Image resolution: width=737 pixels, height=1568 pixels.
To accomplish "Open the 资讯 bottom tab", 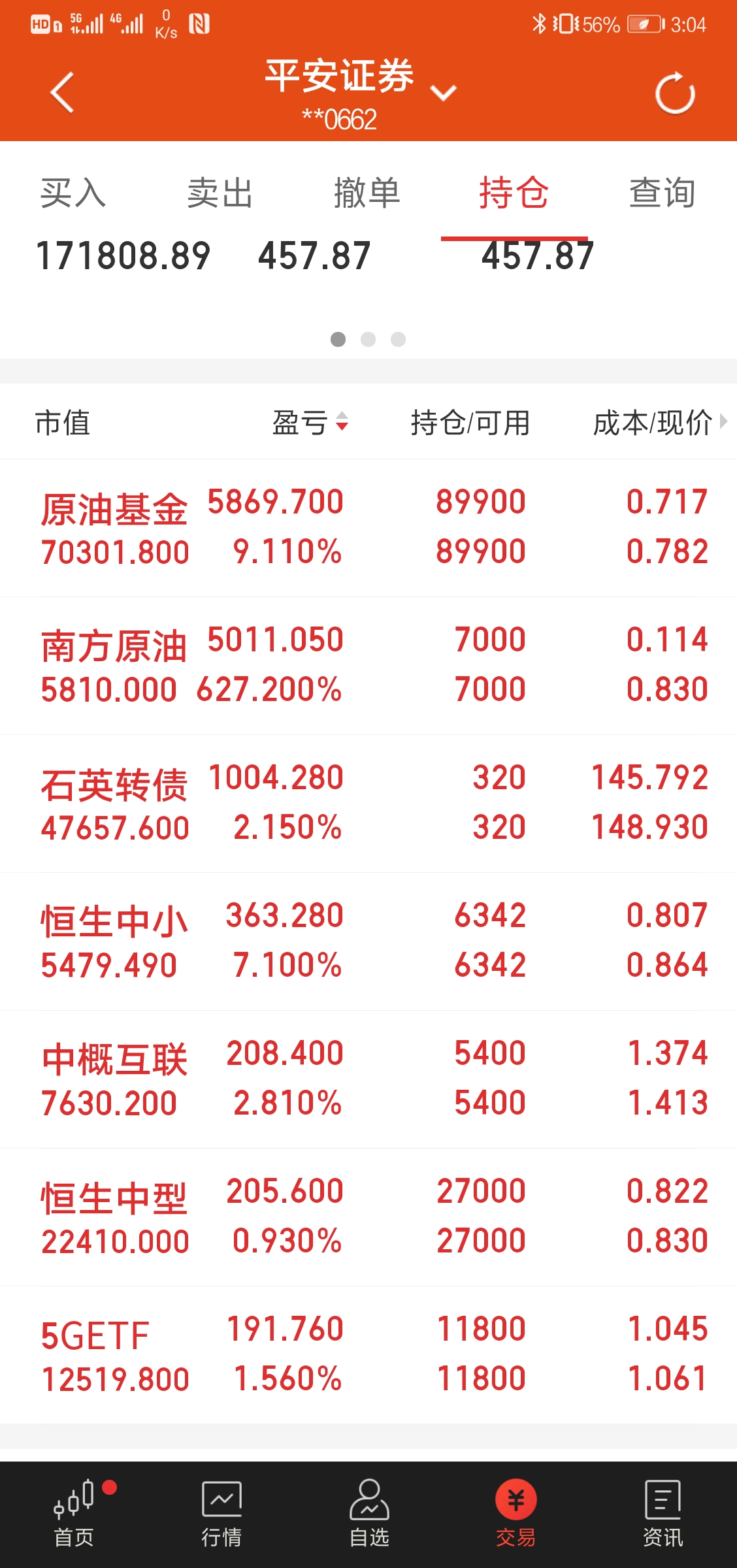I will (x=663, y=1514).
